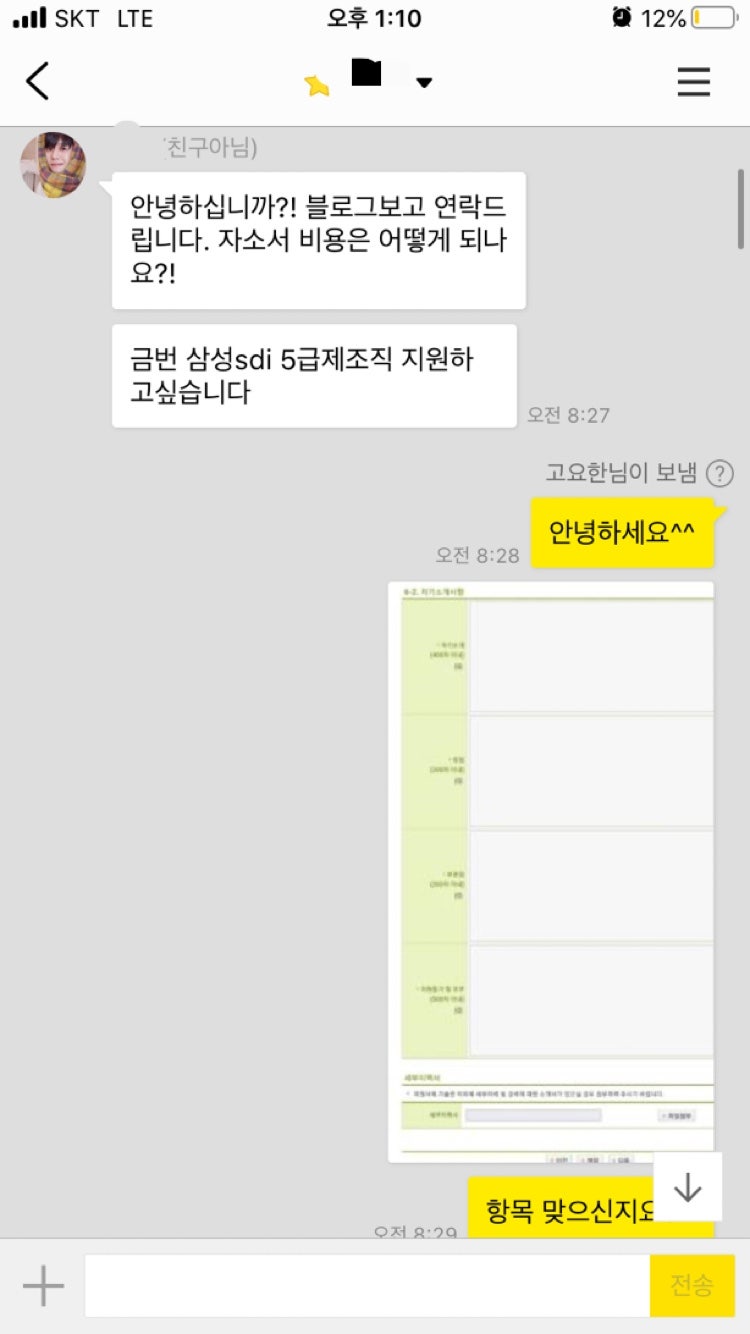The height and width of the screenshot is (1334, 750).
Task: Open the help icon beside 고요한님이 보냄
Action: click(719, 474)
